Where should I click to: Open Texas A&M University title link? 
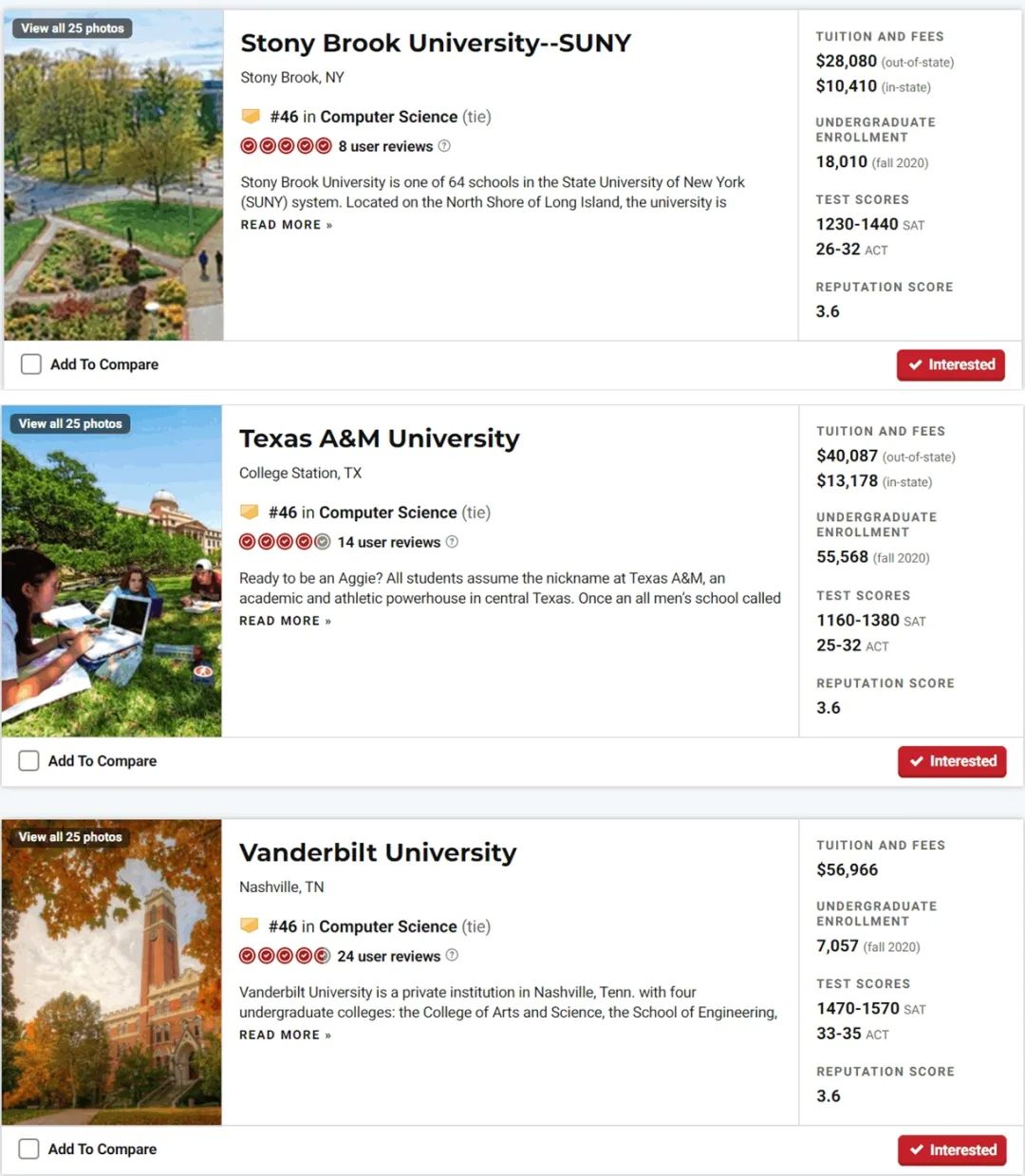point(379,439)
